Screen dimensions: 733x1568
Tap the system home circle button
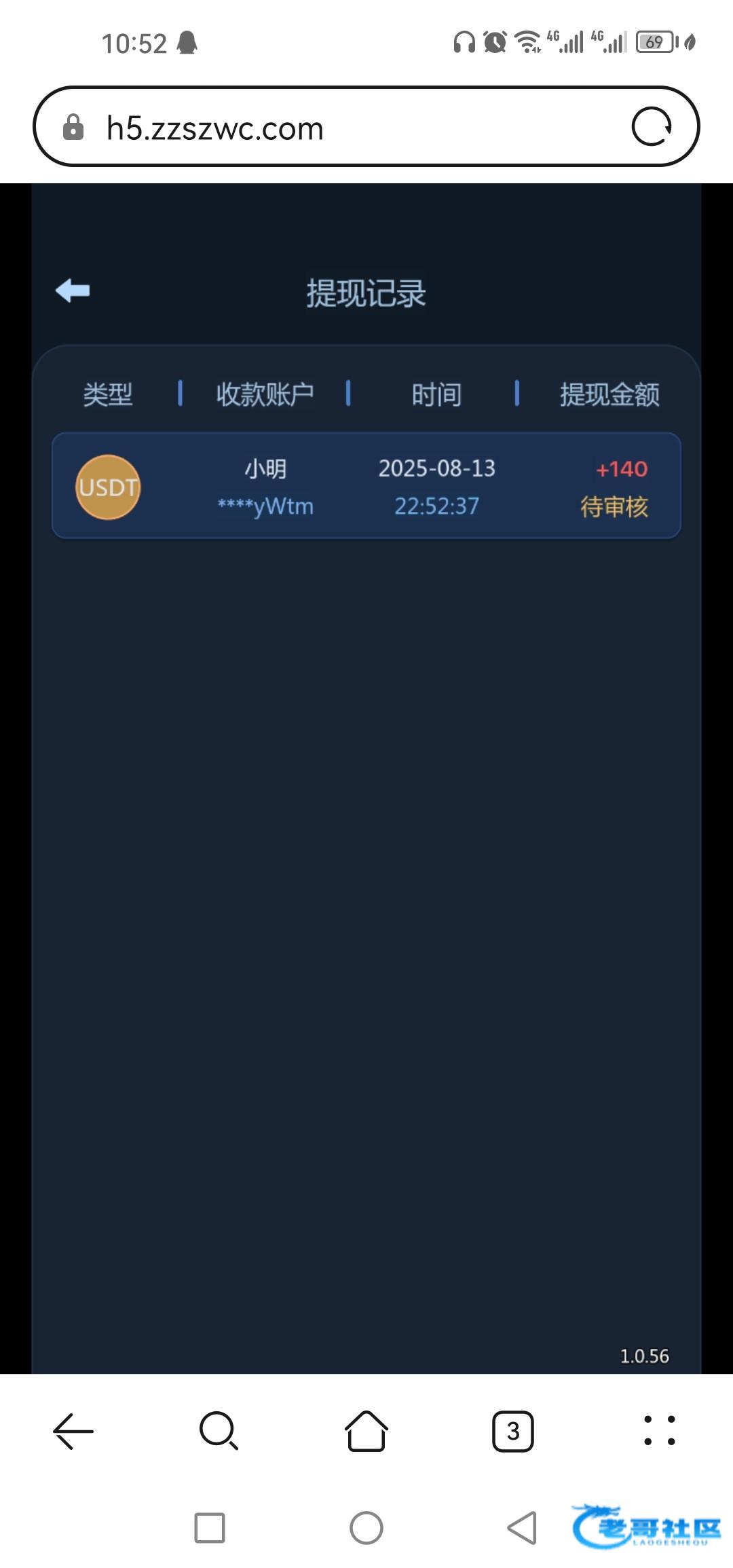366,1528
